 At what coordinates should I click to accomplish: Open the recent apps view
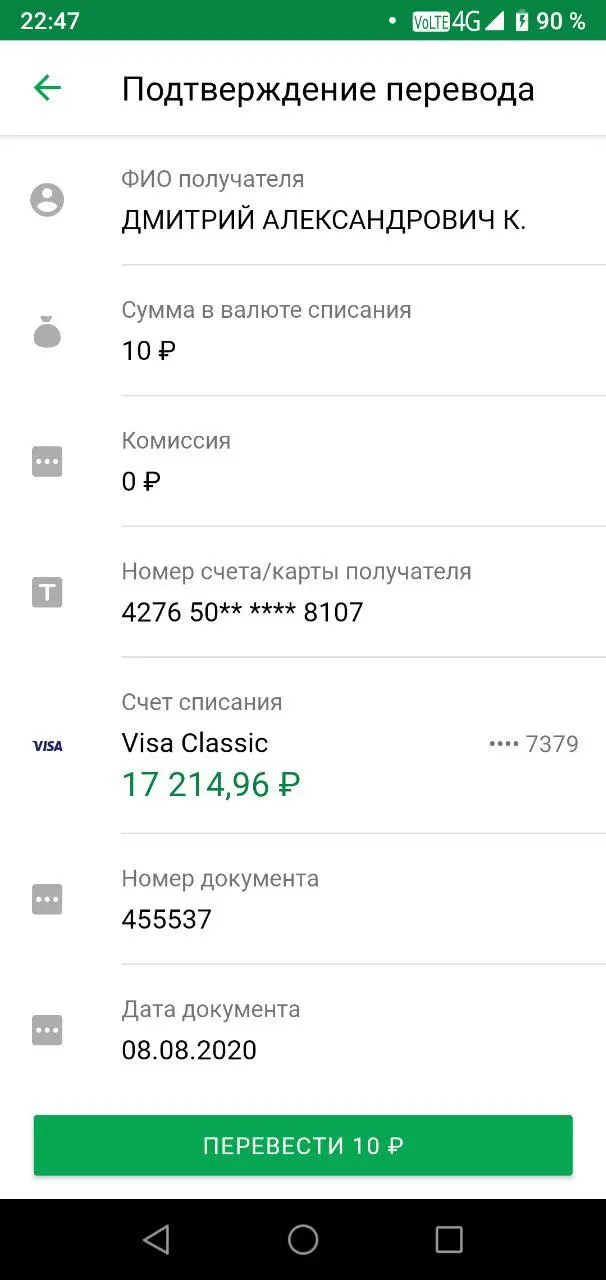pyautogui.click(x=449, y=1240)
